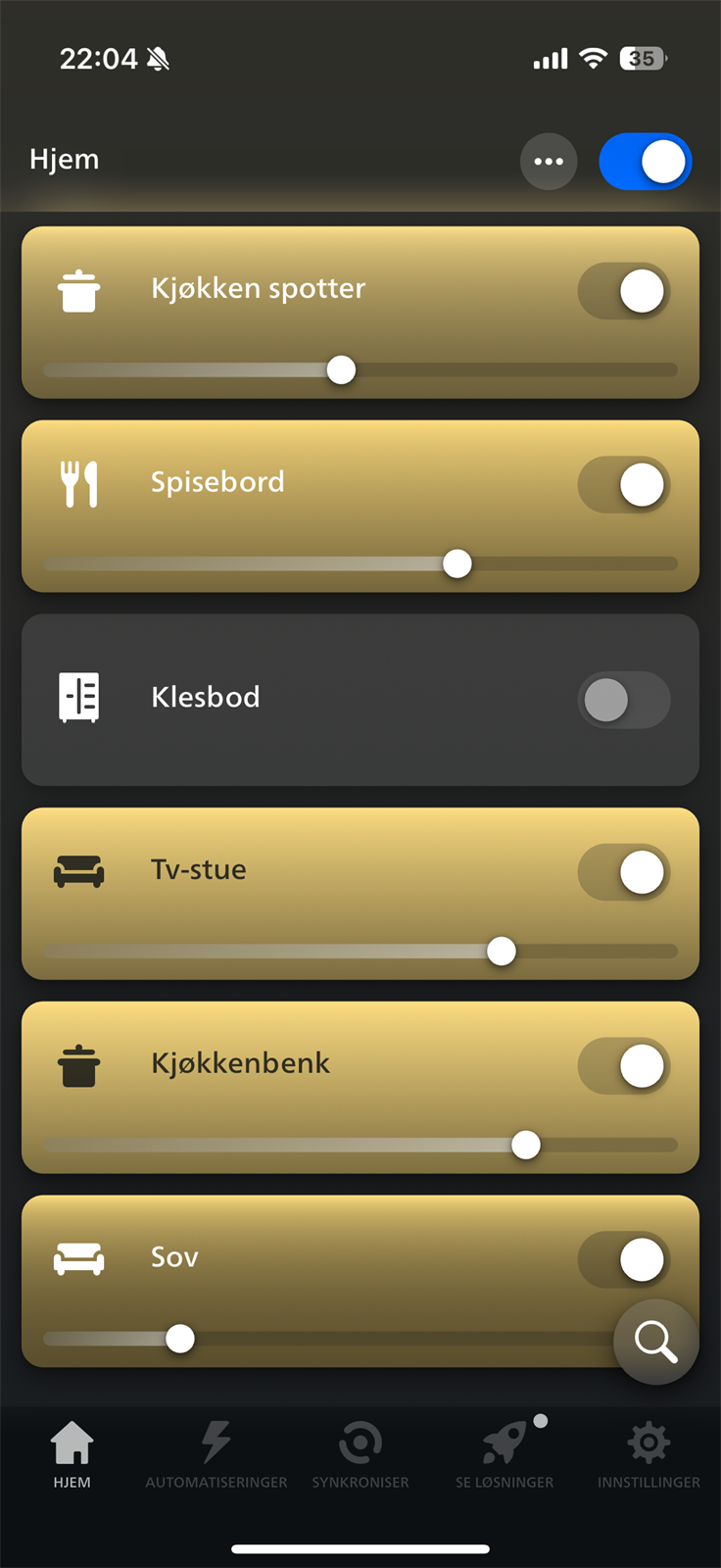This screenshot has height=1568, width=721.
Task: Open the Hjem options menu
Action: point(549,161)
